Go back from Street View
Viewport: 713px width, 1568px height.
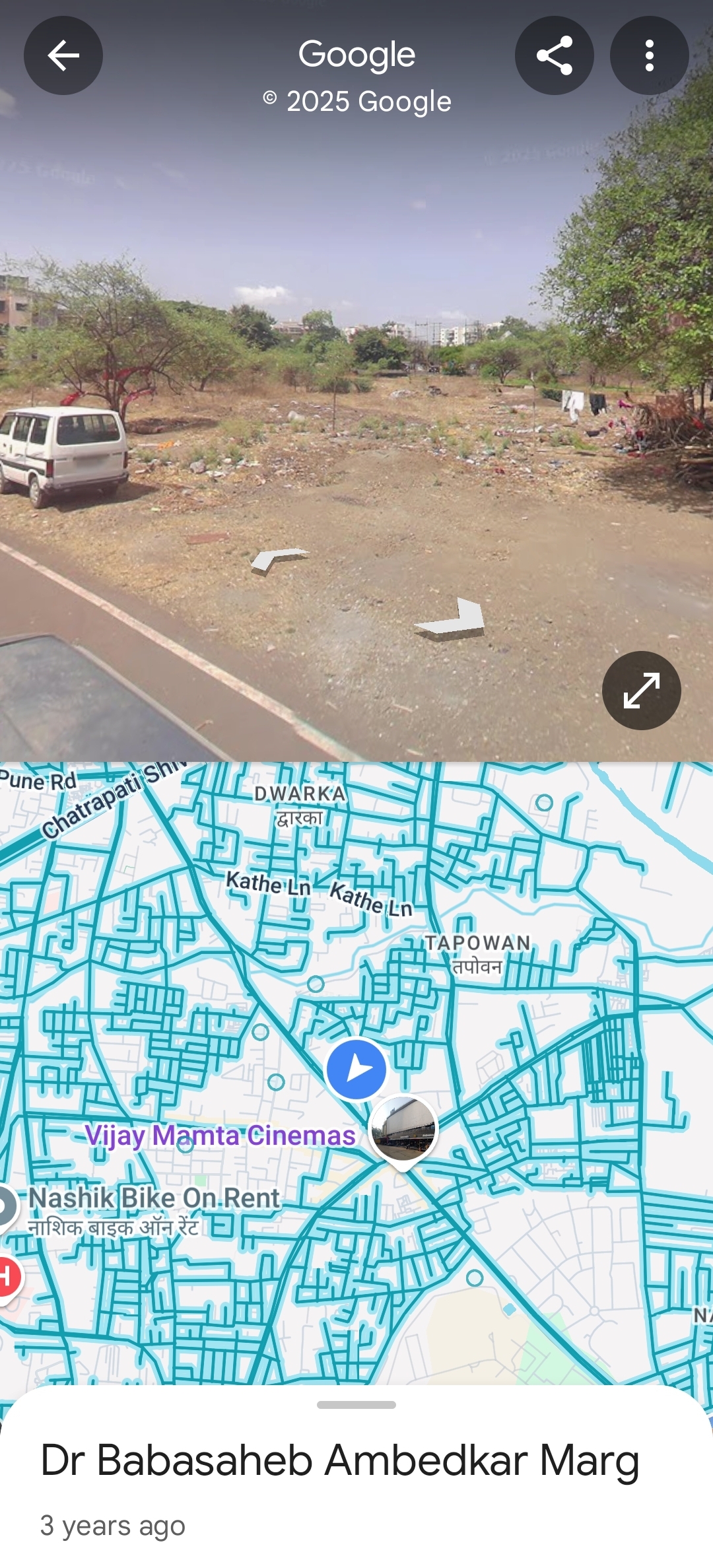(x=63, y=55)
